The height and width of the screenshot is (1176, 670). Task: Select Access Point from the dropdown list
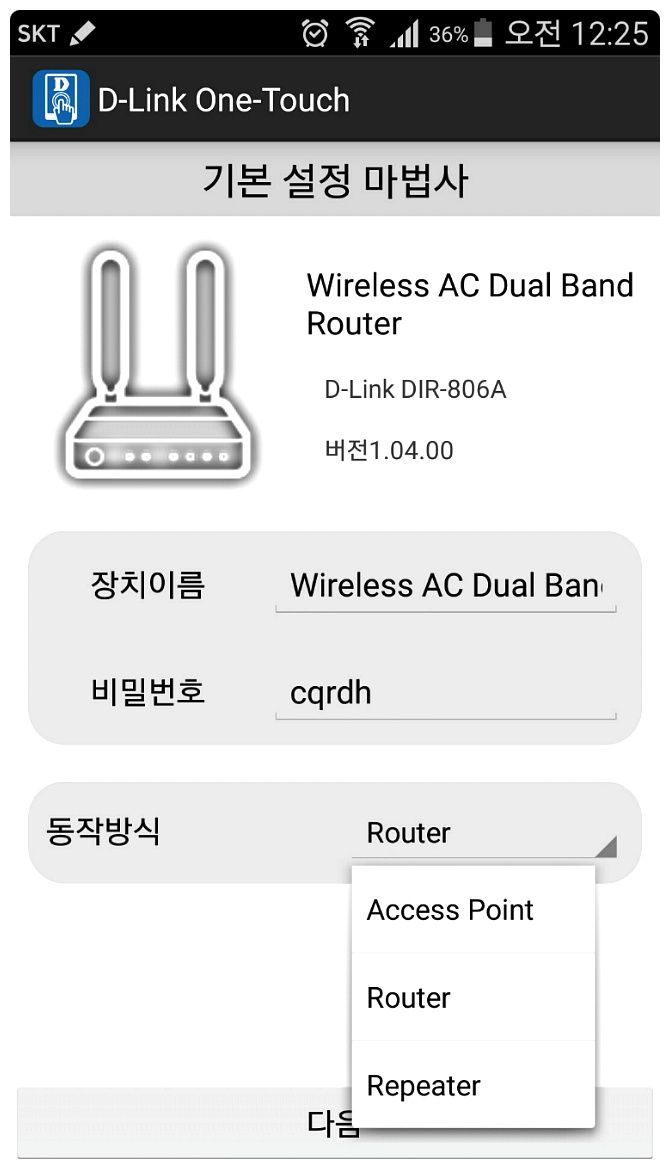pyautogui.click(x=473, y=910)
